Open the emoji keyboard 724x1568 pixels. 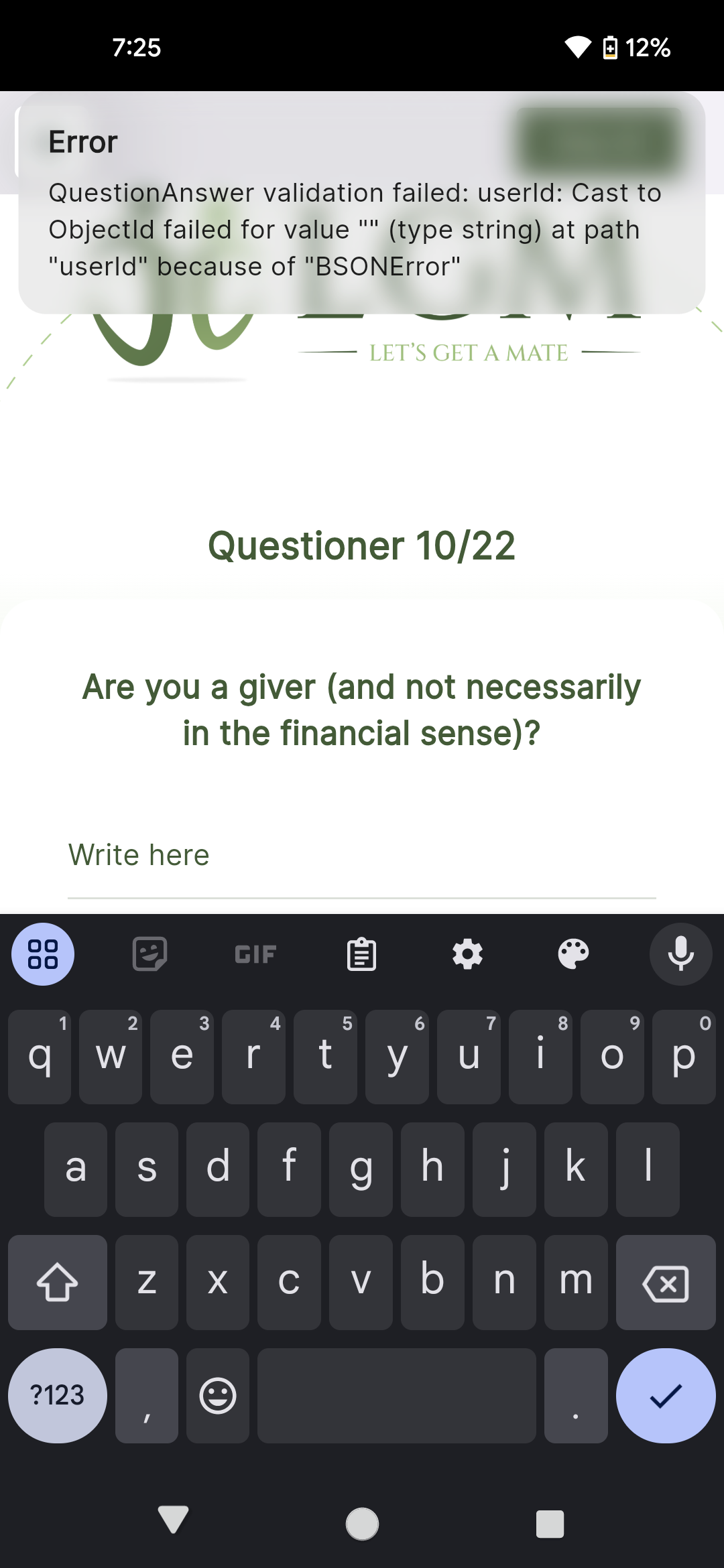[218, 1395]
